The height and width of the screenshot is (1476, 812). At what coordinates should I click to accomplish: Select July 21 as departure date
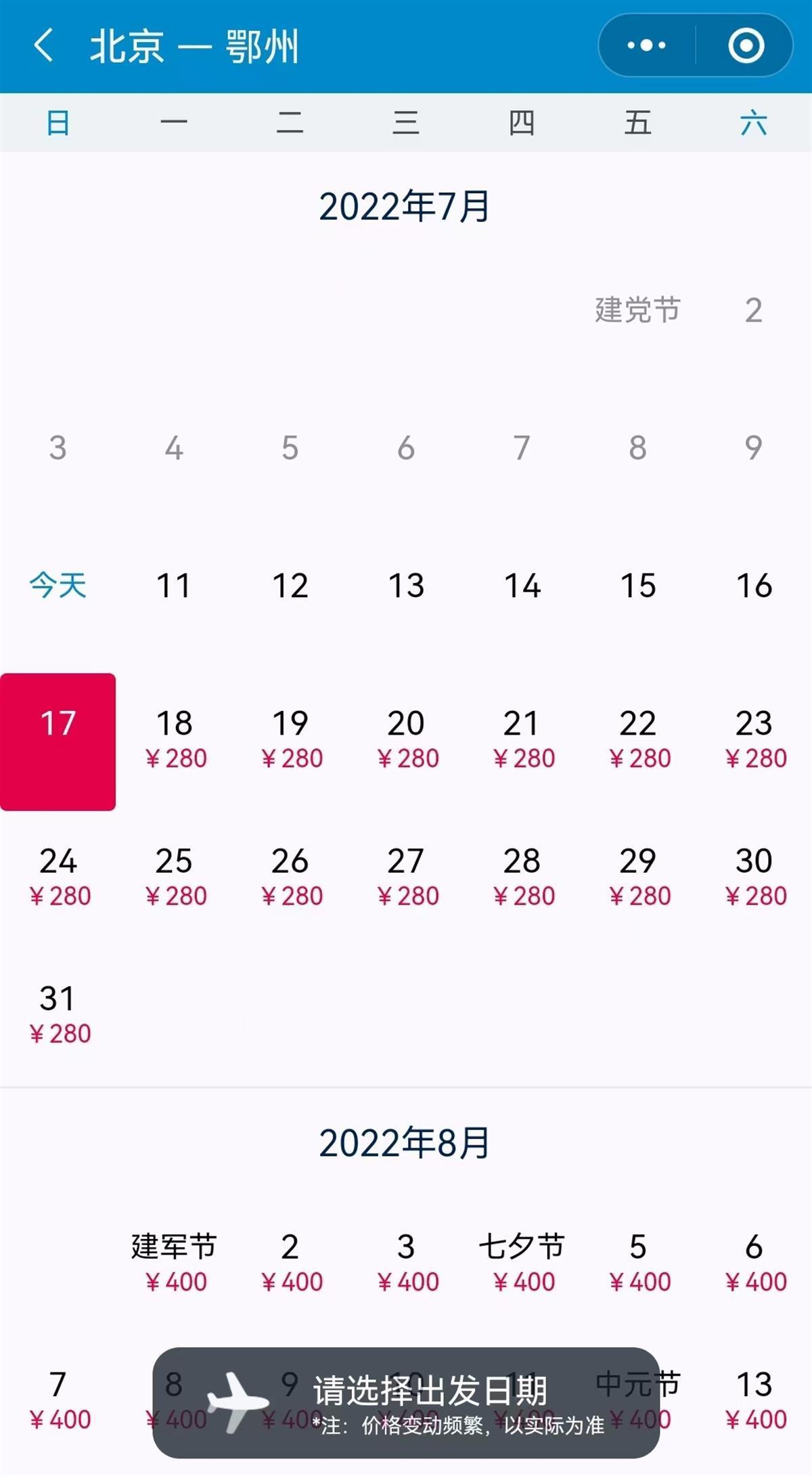[x=522, y=739]
